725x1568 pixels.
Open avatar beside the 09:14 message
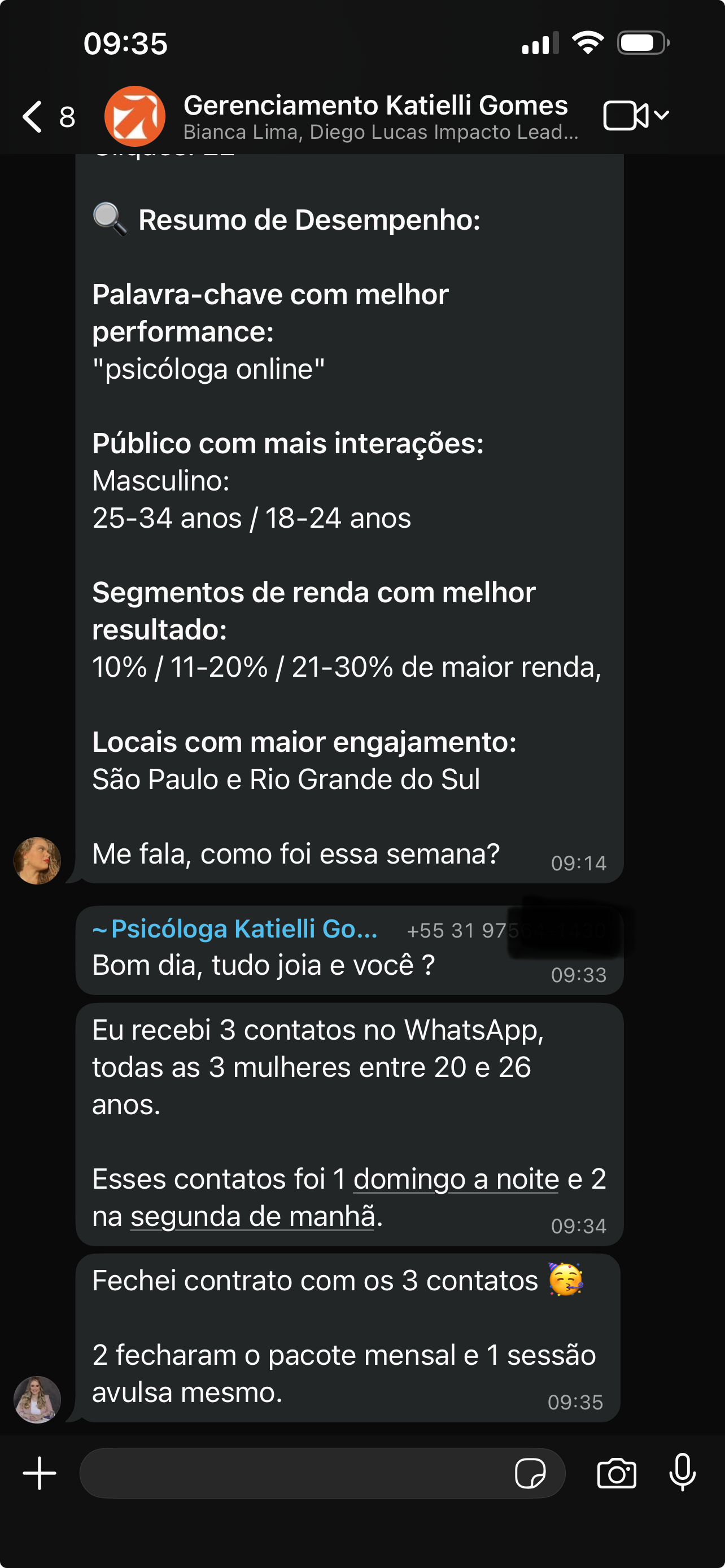[37, 860]
